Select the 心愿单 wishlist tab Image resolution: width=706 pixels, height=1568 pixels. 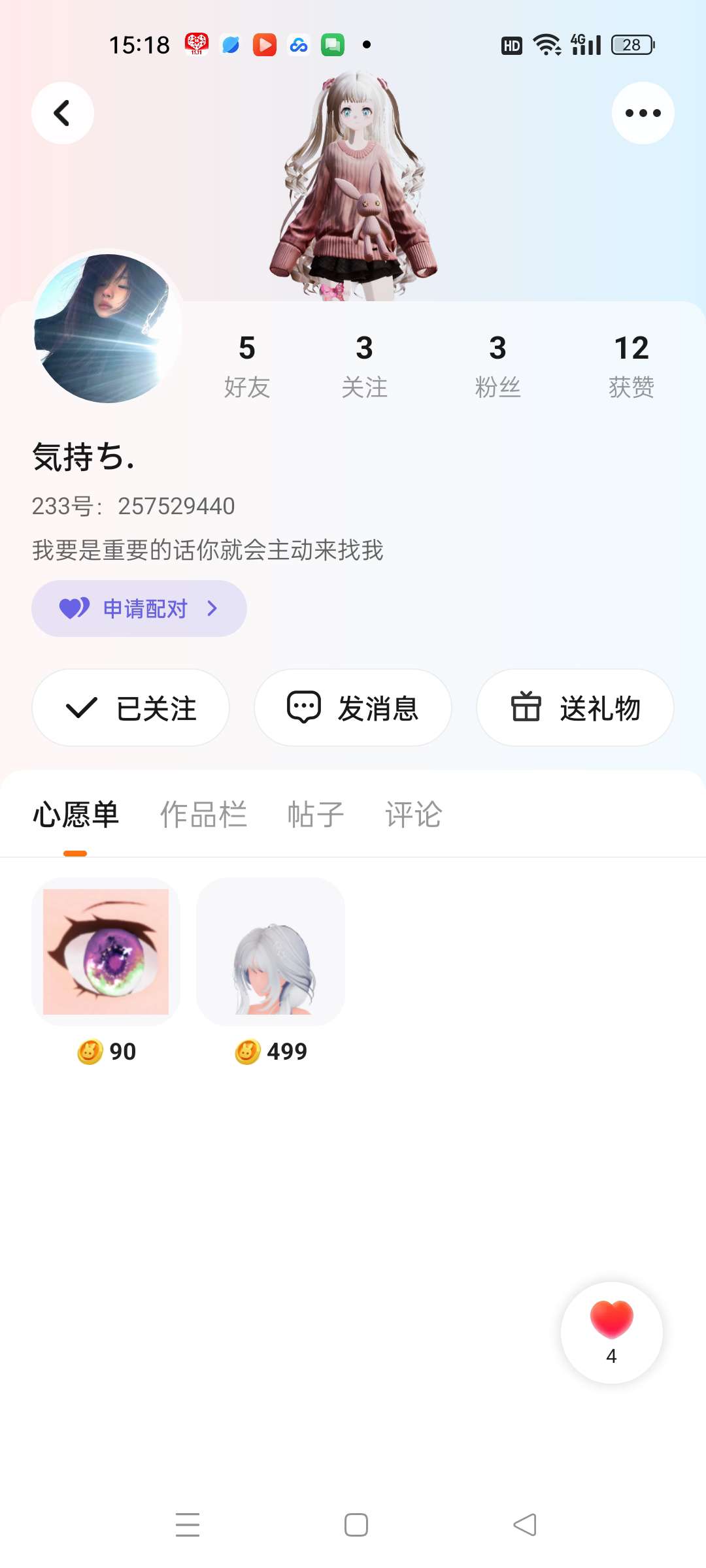(76, 815)
